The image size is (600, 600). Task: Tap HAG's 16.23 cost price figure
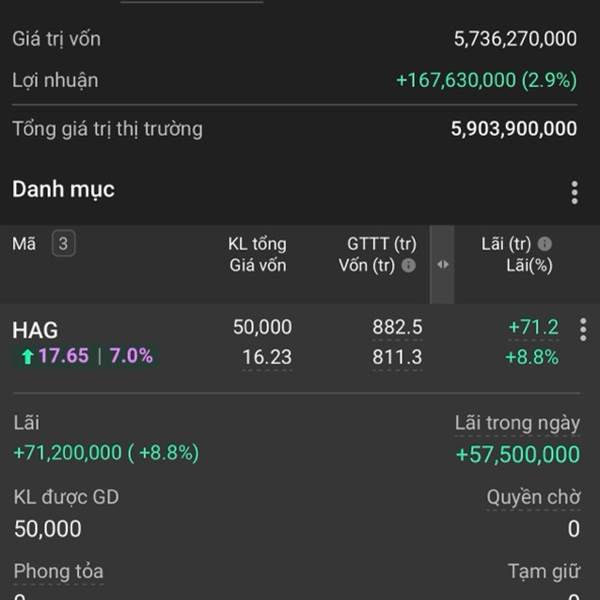pyautogui.click(x=267, y=357)
